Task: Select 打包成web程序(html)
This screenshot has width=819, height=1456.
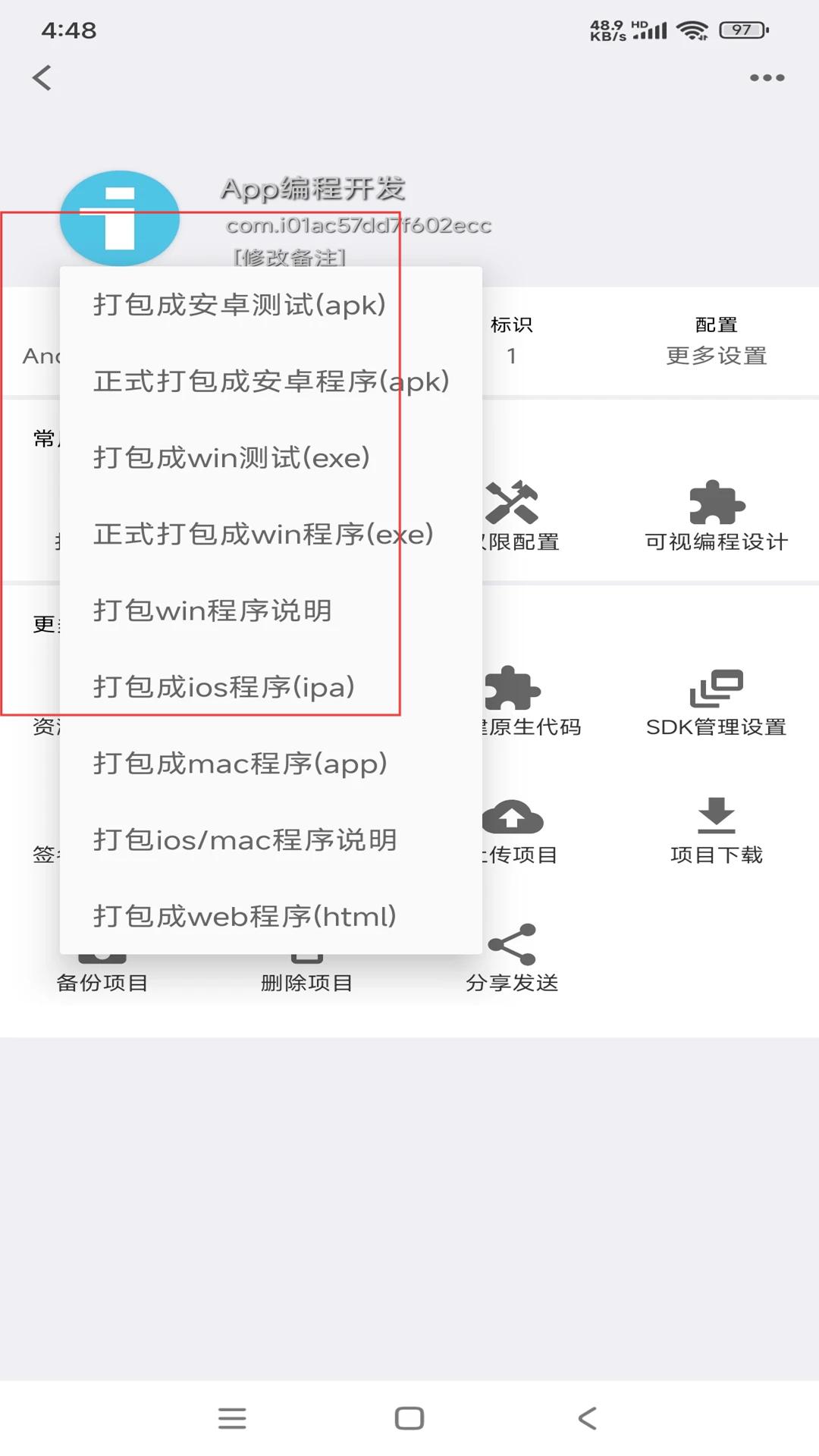Action: pos(271,916)
